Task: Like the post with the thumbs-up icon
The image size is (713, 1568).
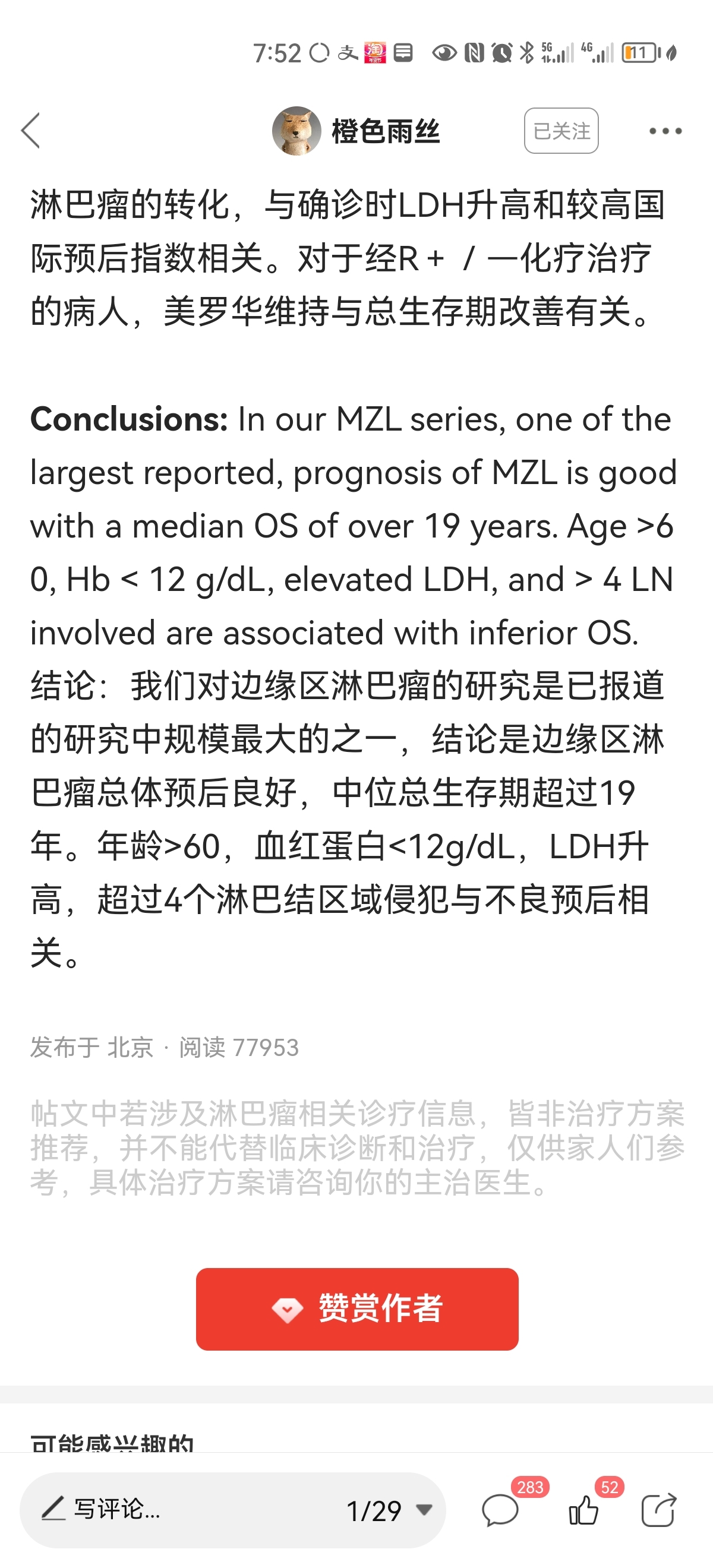Action: click(x=583, y=1511)
